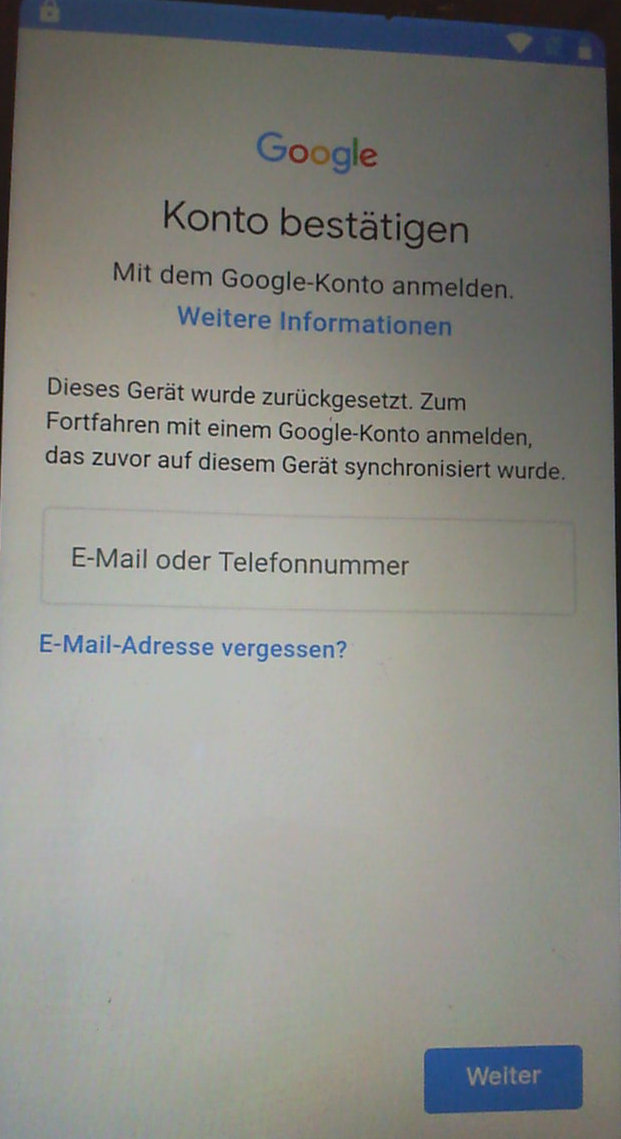Continue with the Weiter button
The height and width of the screenshot is (1139, 621).
[x=502, y=1077]
